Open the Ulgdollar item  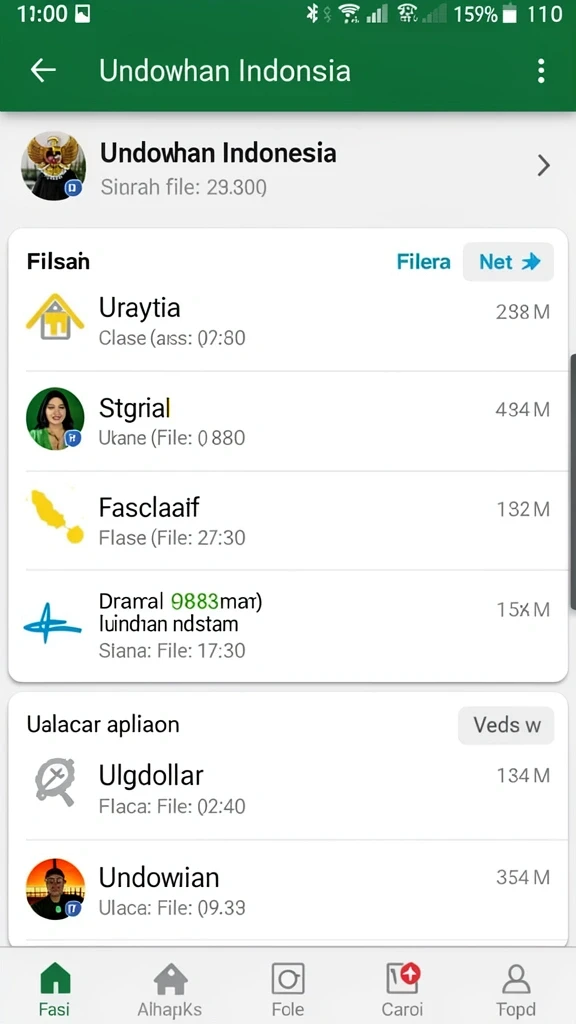[288, 788]
